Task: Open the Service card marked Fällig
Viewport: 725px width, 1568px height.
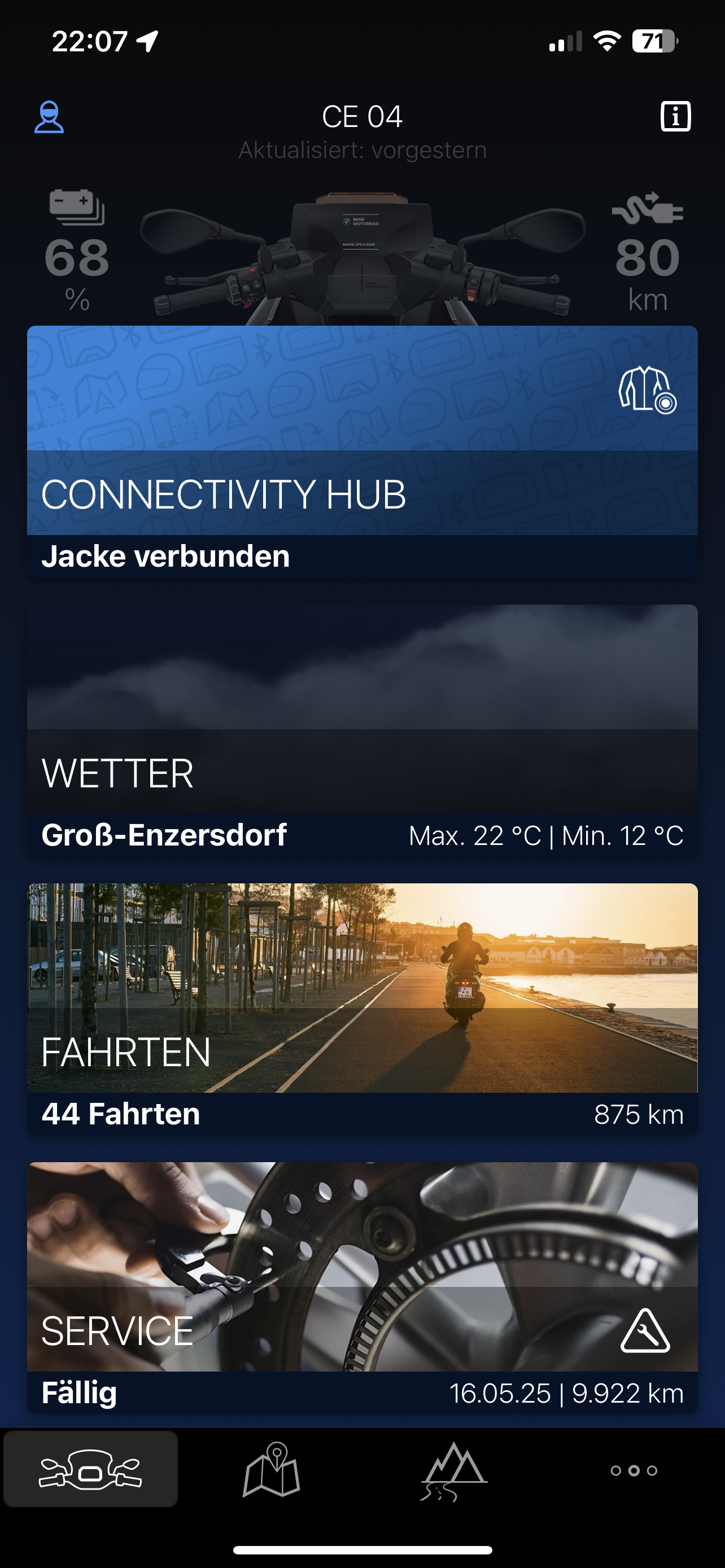Action: point(362,1287)
